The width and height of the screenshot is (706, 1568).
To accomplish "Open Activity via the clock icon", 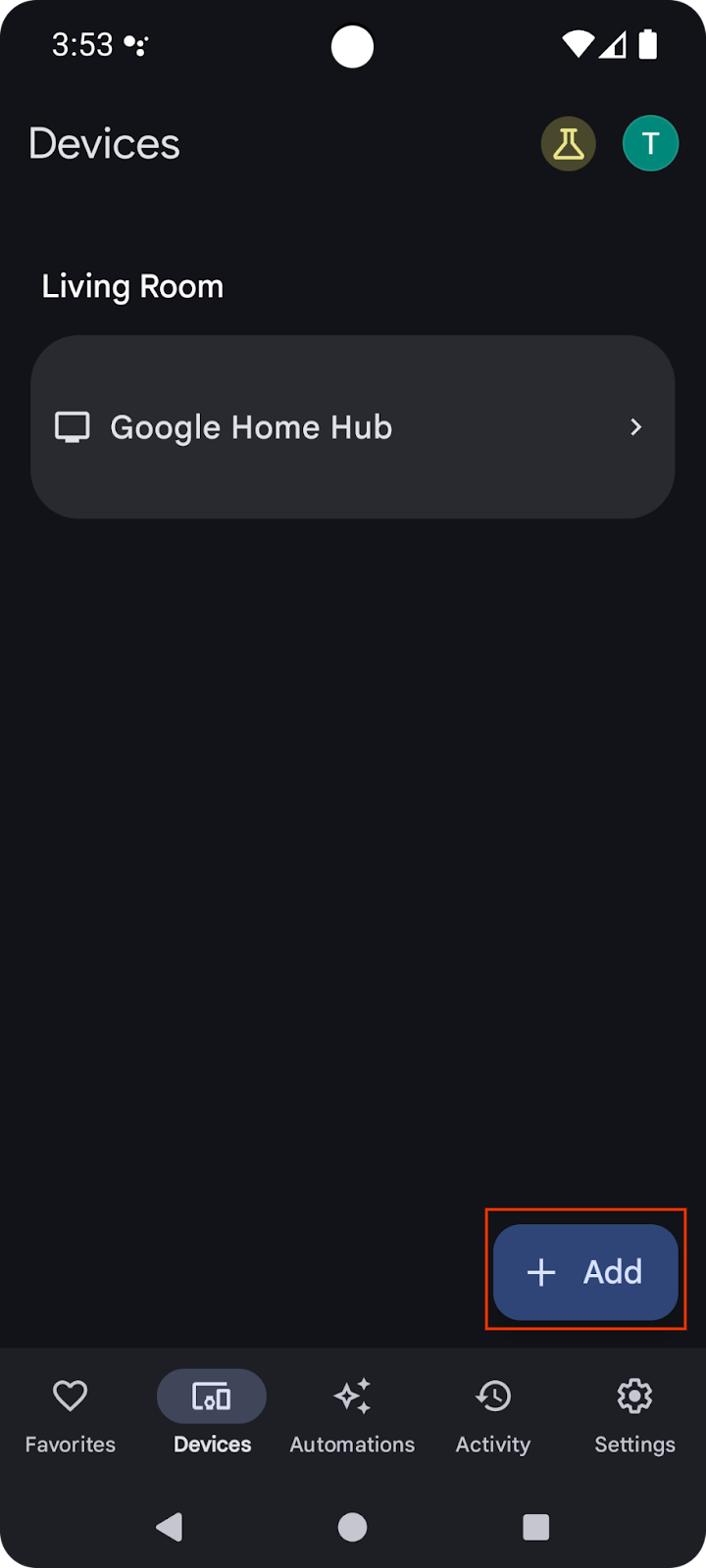I will (493, 1396).
